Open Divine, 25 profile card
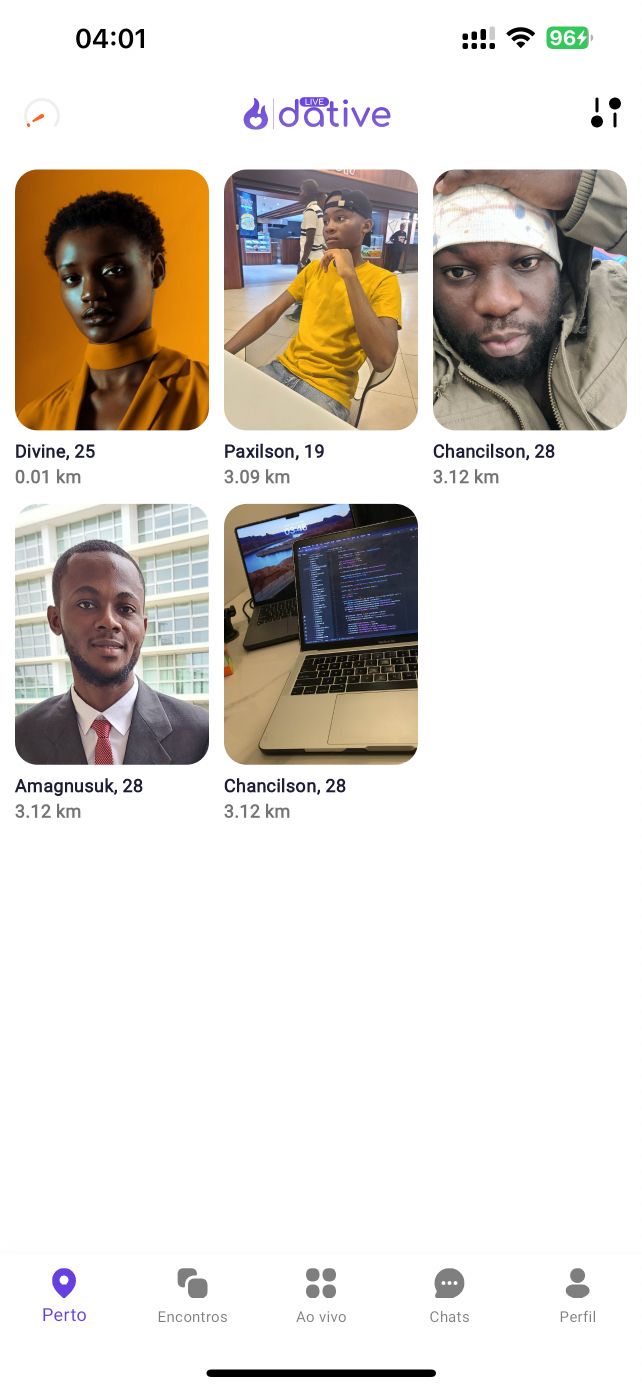The image size is (642, 1389). point(112,300)
